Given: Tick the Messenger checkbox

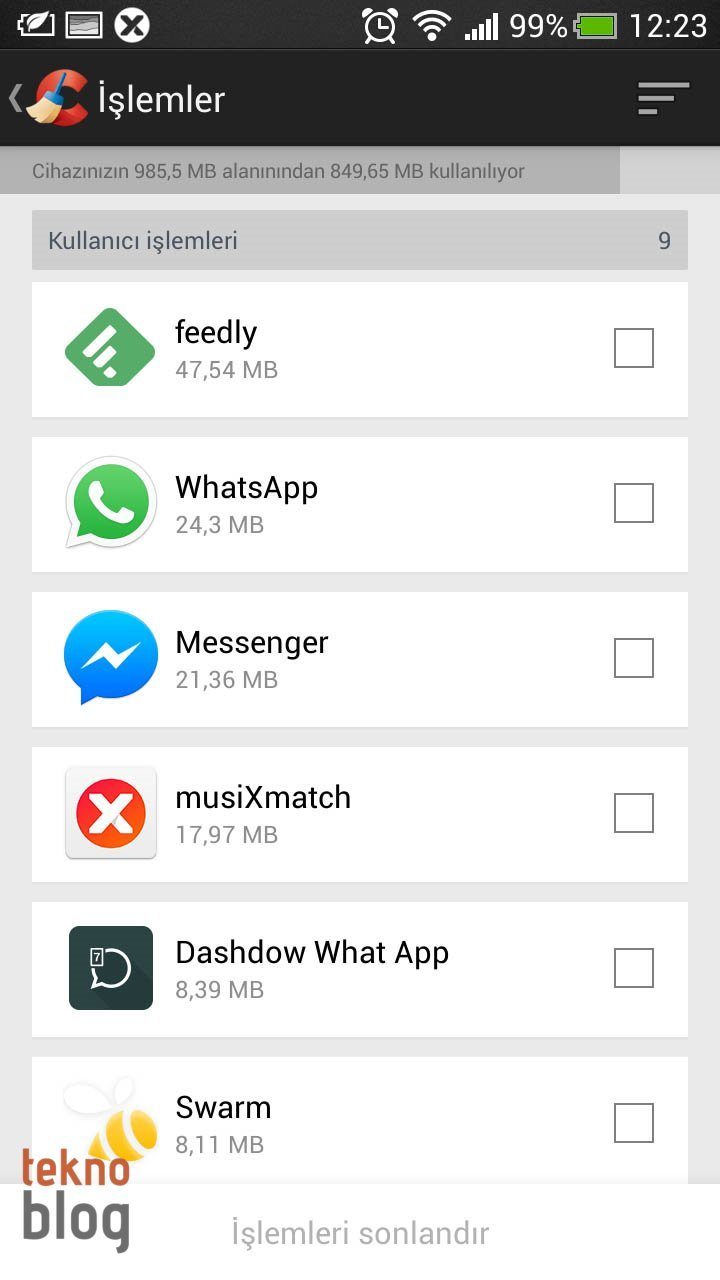Looking at the screenshot, I should [633, 658].
